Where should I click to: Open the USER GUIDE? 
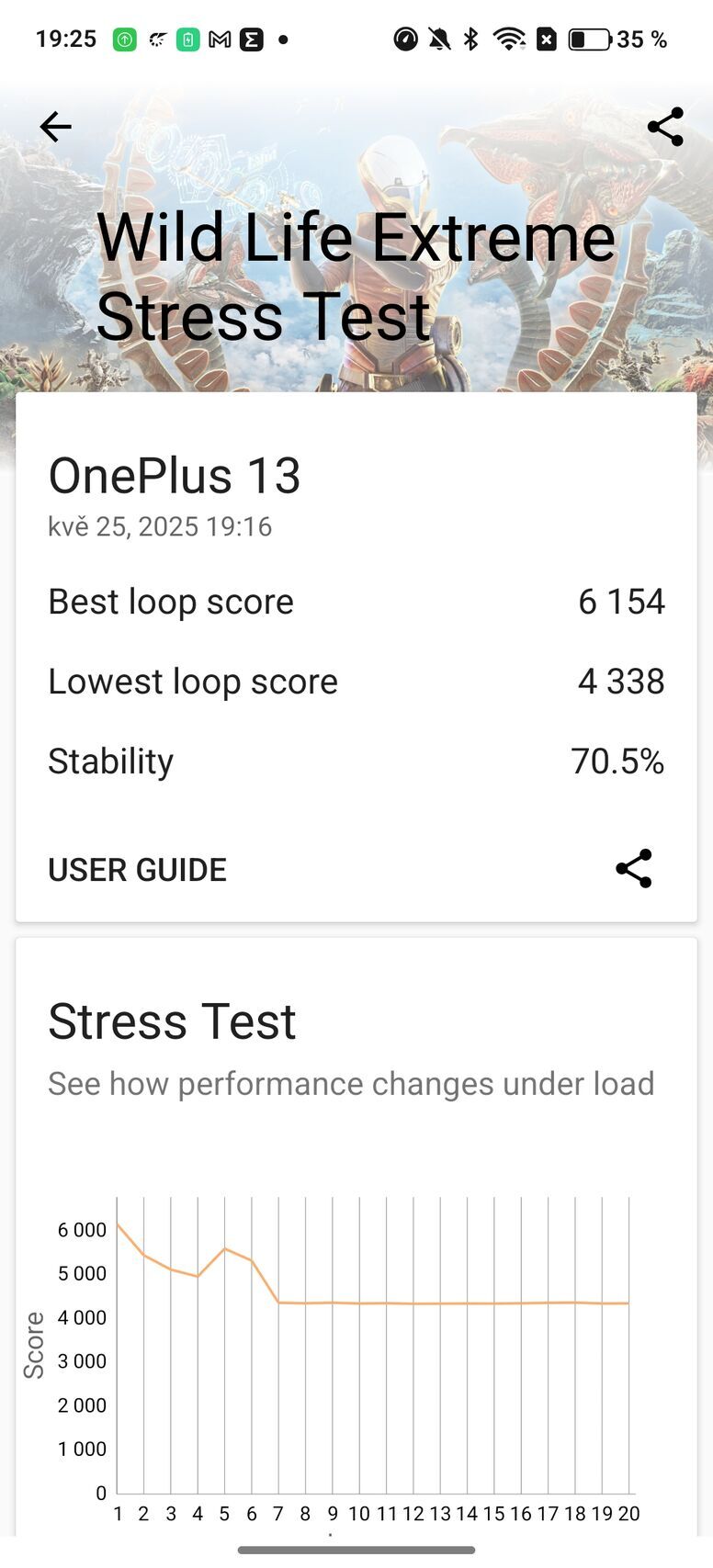point(137,869)
